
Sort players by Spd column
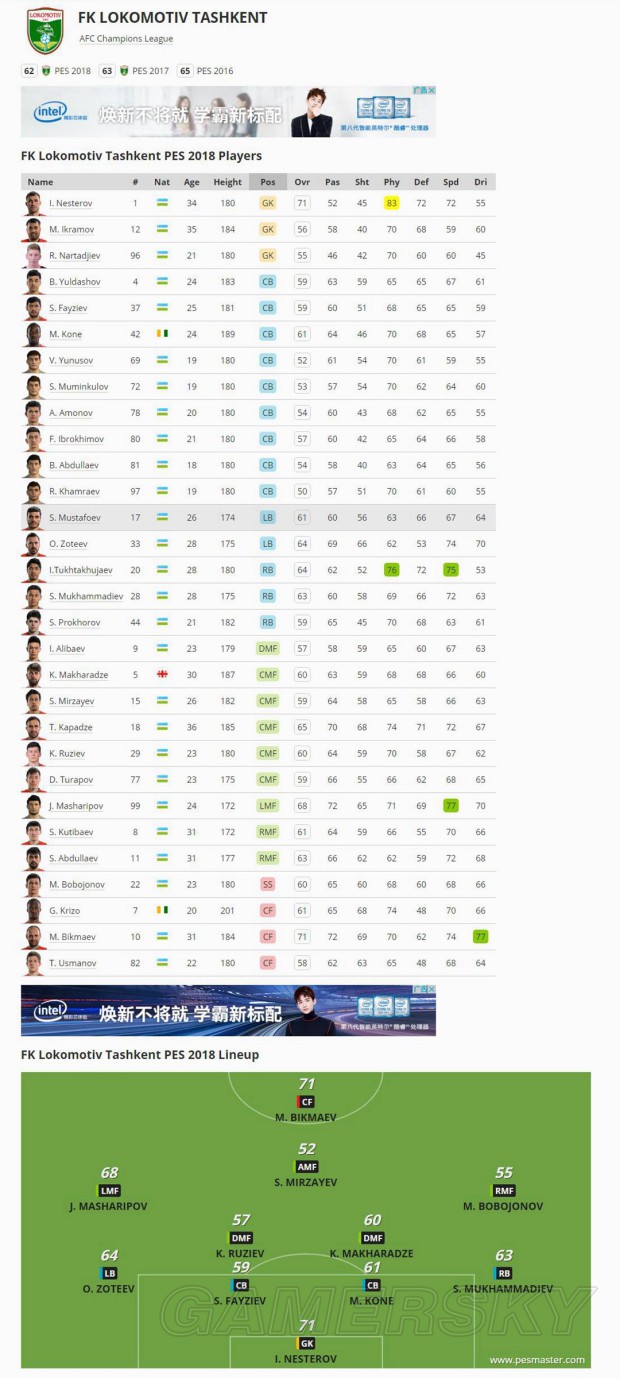tap(451, 182)
